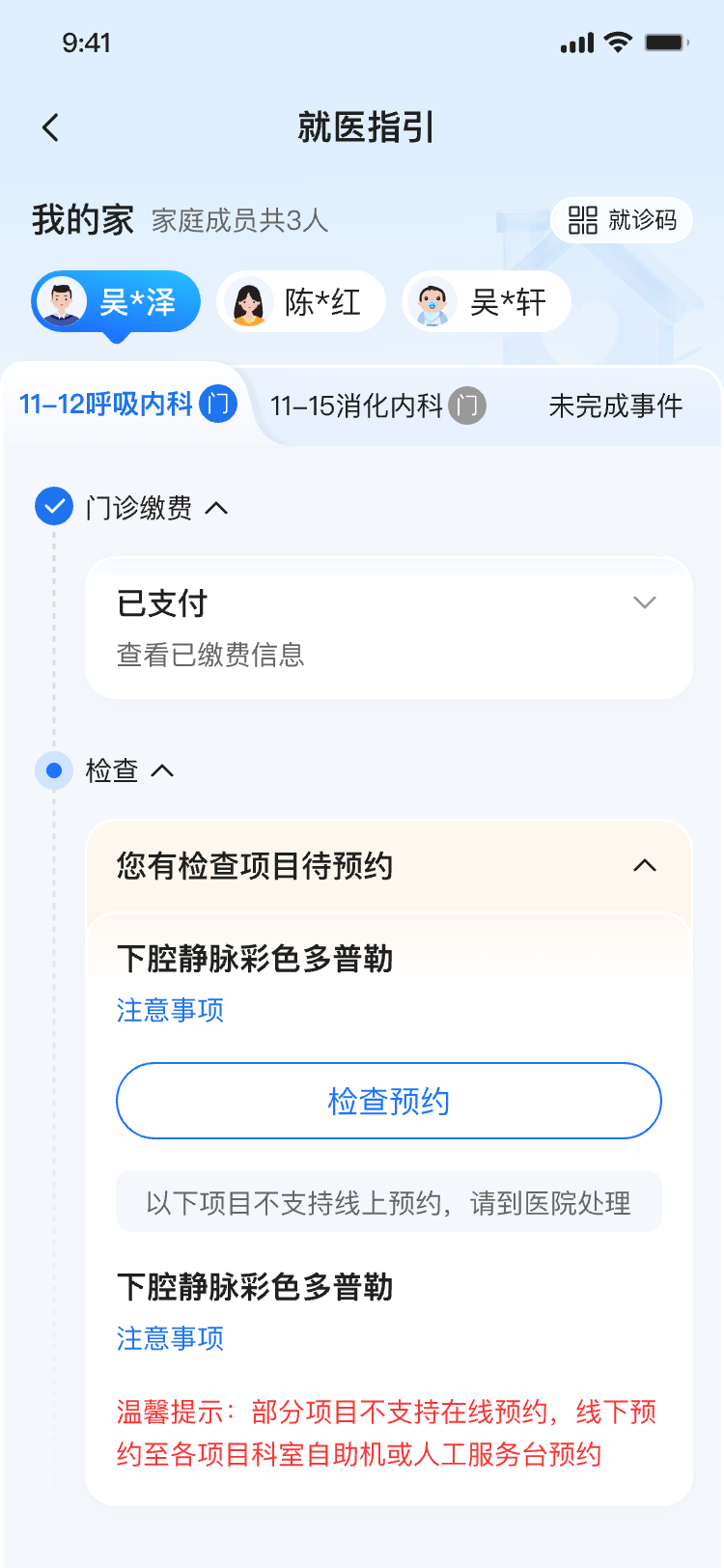
Task: Collapse the 门诊缴费 section
Action: tap(217, 506)
